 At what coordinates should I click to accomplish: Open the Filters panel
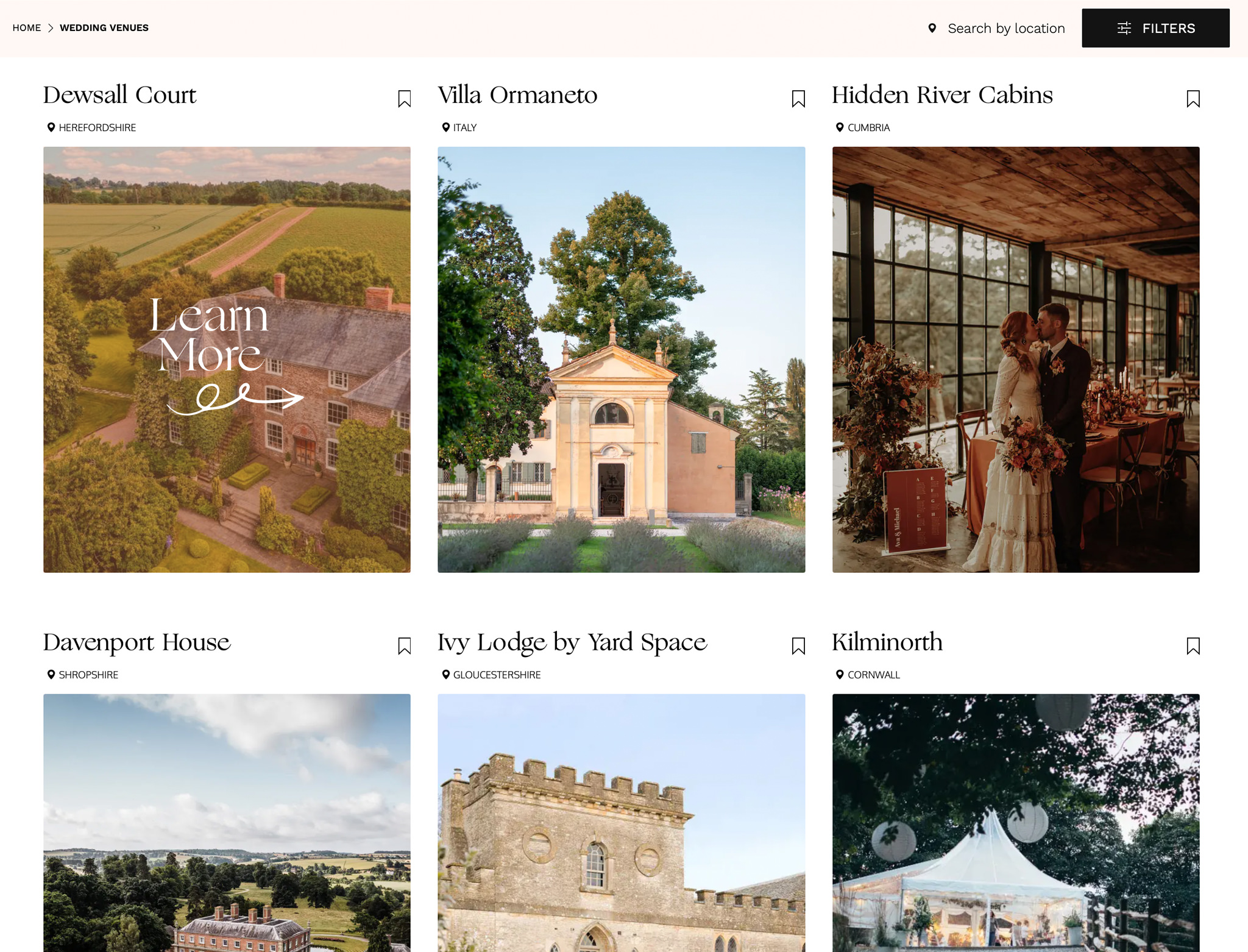click(x=1155, y=28)
